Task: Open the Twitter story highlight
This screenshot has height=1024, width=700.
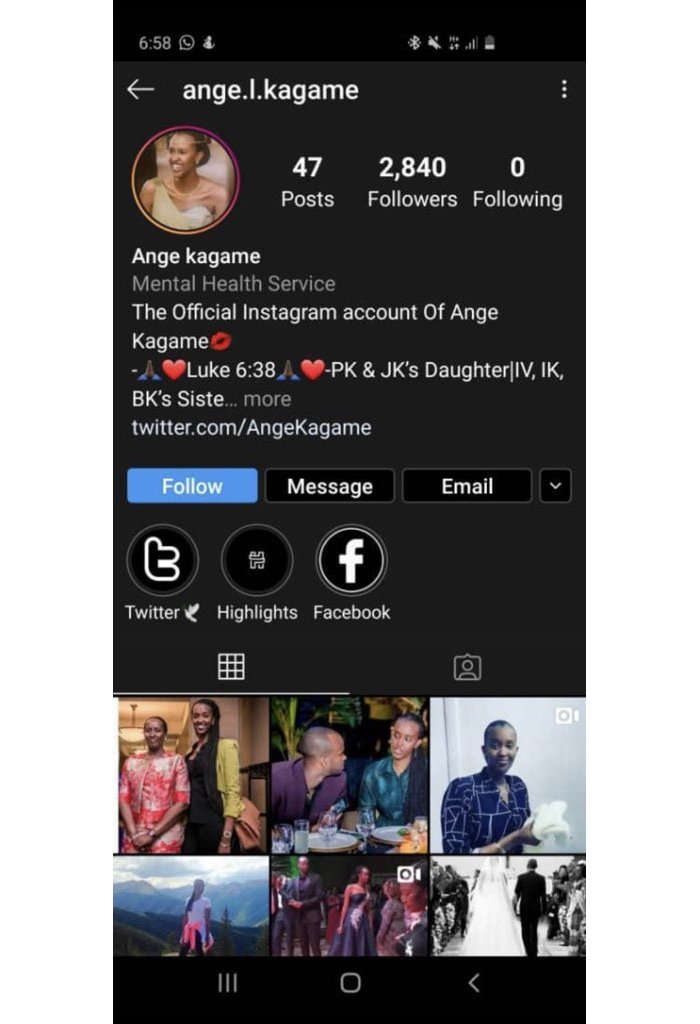Action: pyautogui.click(x=162, y=561)
